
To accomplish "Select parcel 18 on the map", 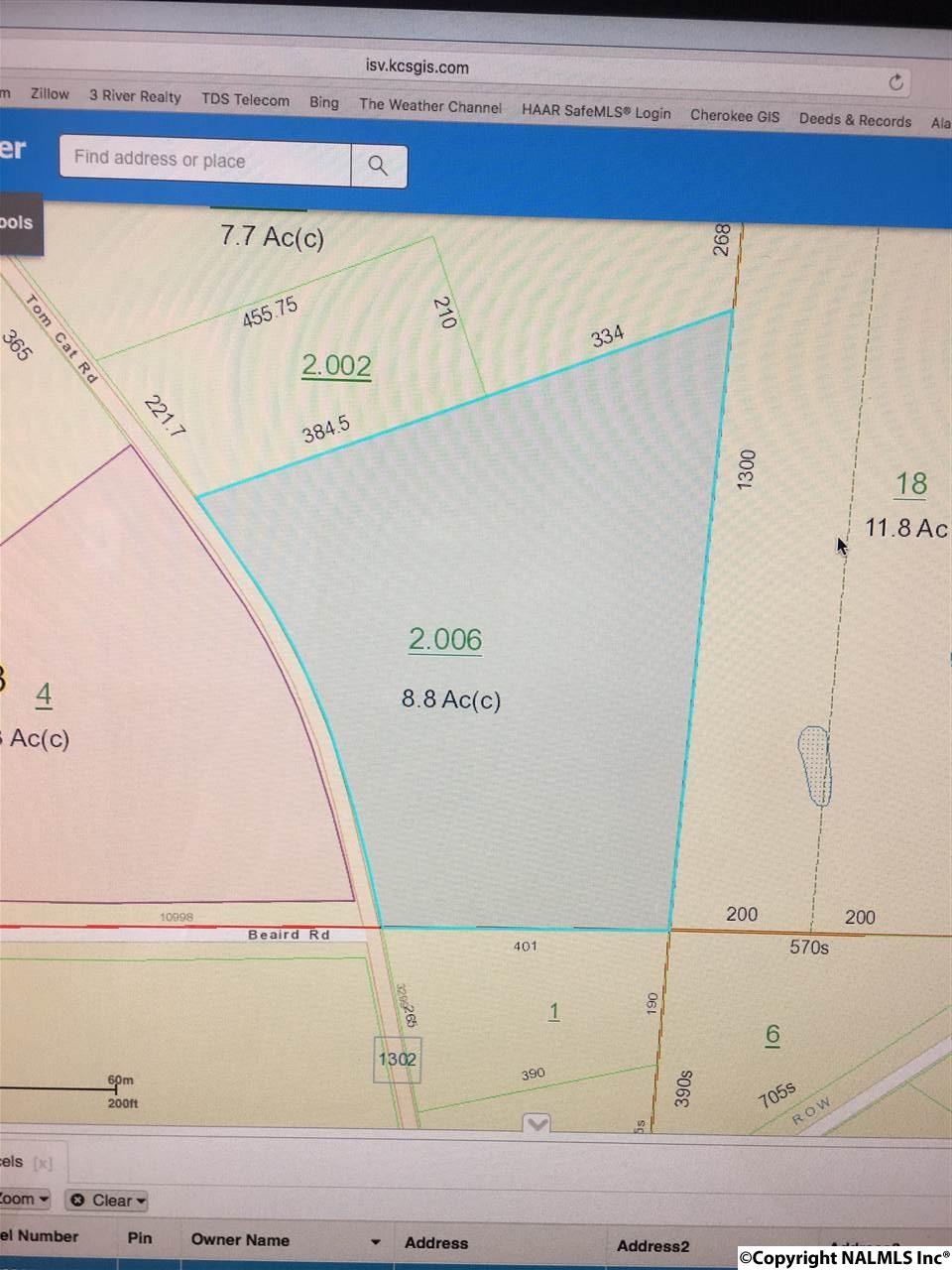I will tap(910, 484).
